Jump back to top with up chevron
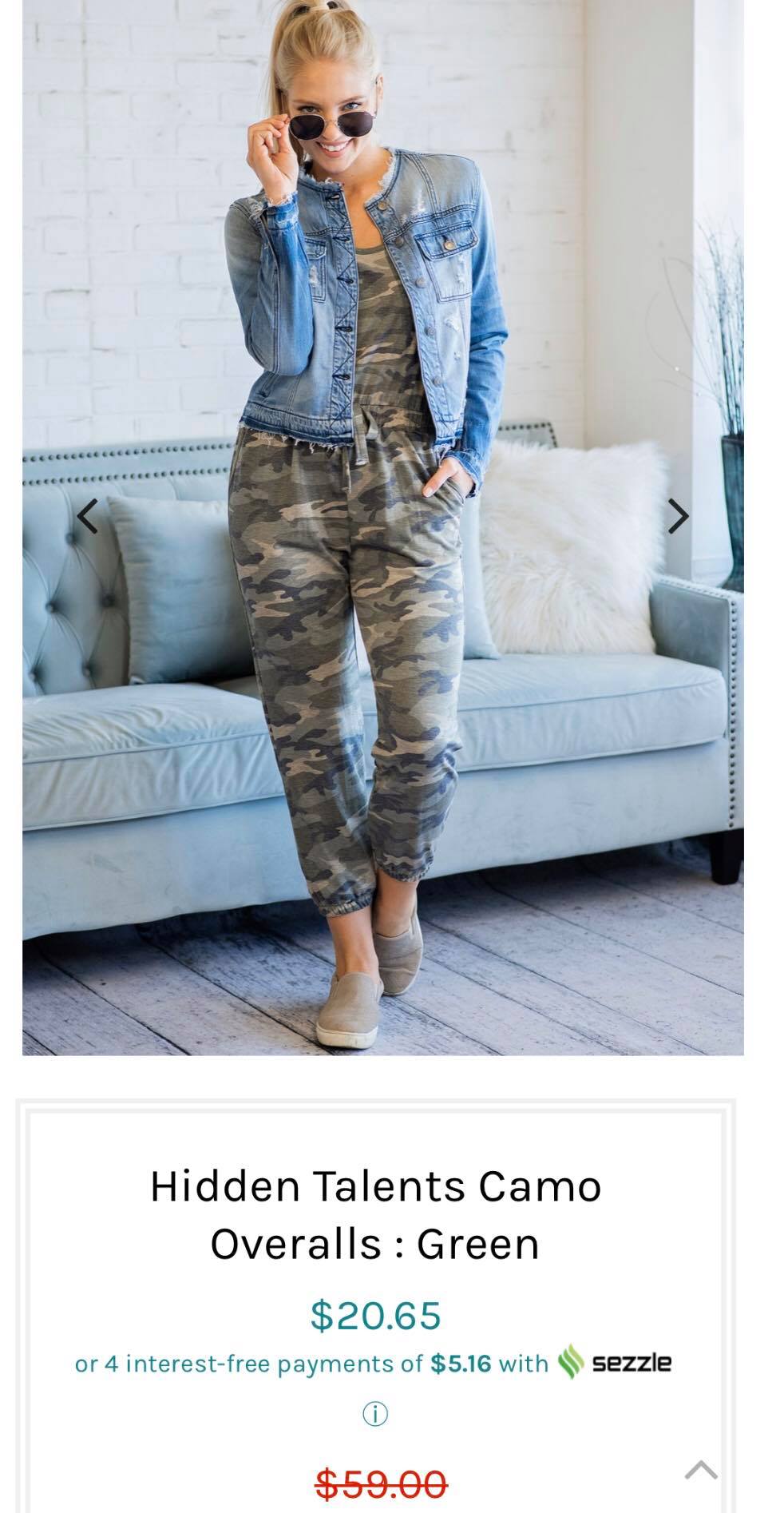784x1513 pixels. pyautogui.click(x=701, y=1468)
